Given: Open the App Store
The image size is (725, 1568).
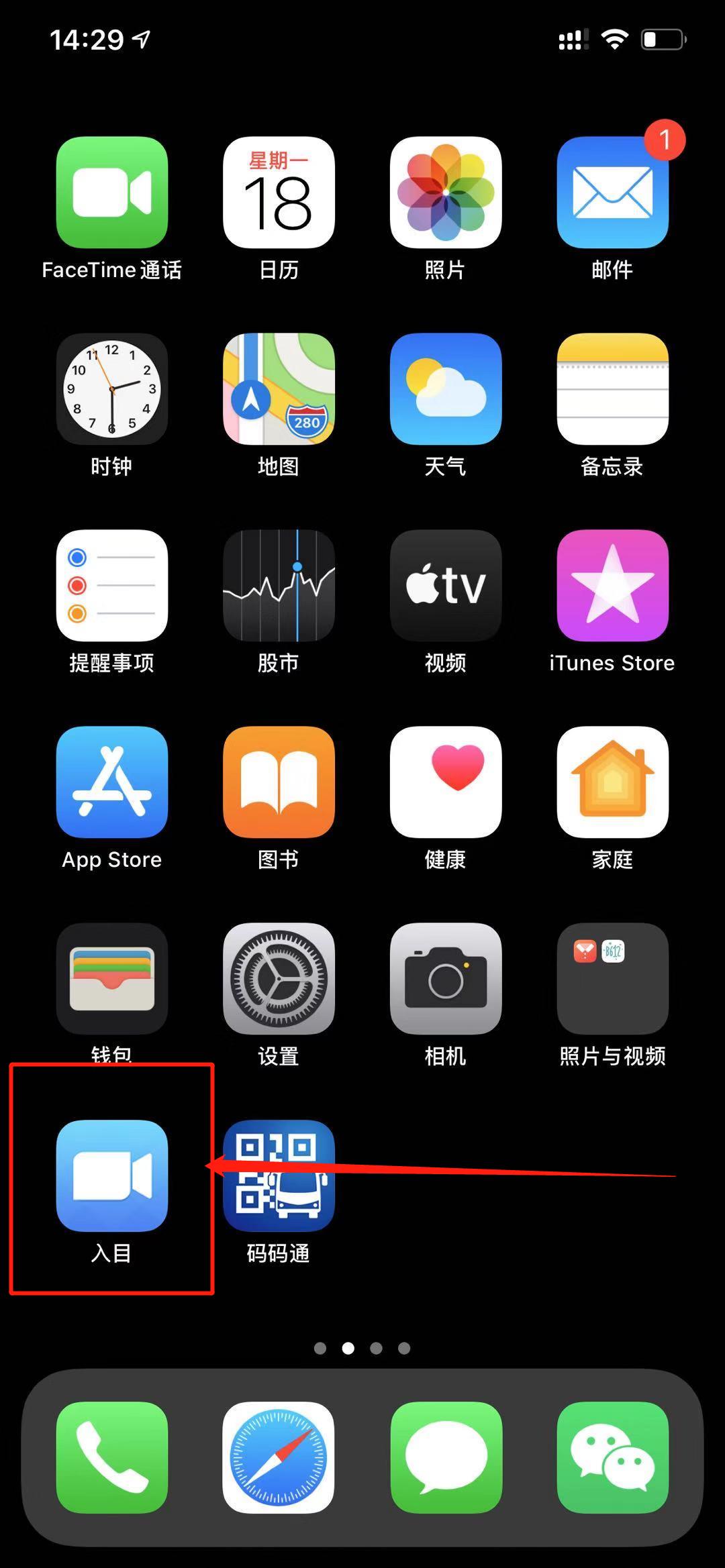Looking at the screenshot, I should (x=111, y=782).
